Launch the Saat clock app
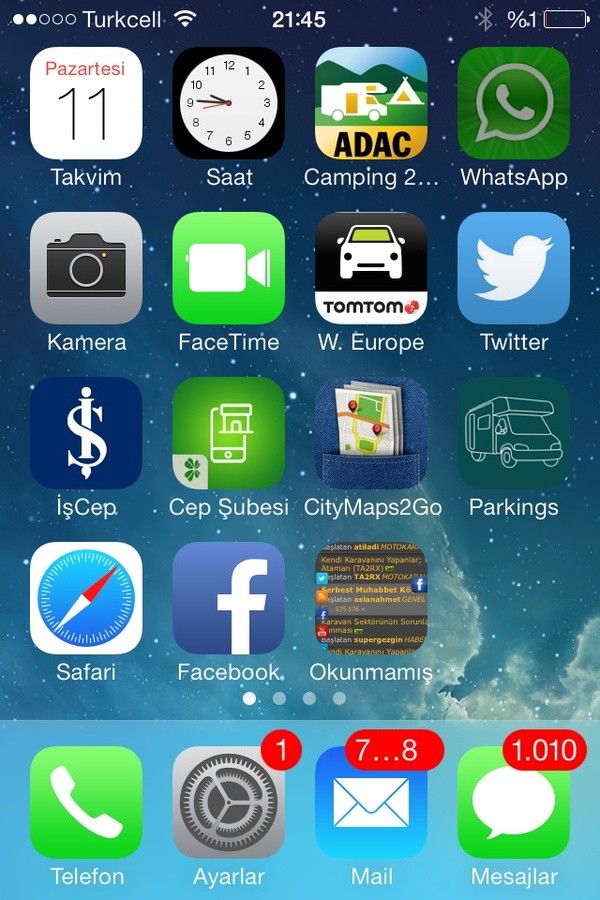The height and width of the screenshot is (900, 600). click(228, 103)
